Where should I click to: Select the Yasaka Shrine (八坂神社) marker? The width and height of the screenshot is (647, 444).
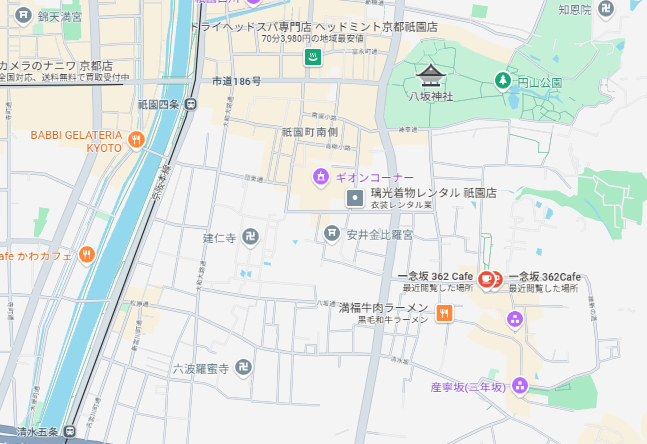431,74
